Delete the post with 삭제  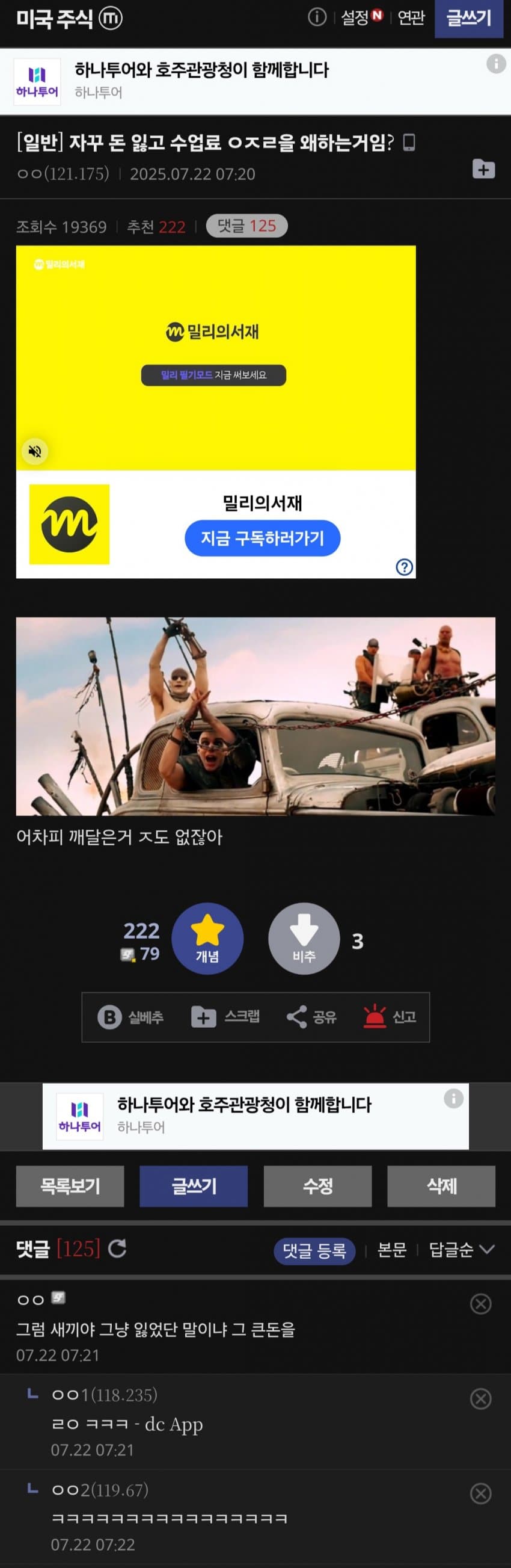click(441, 1186)
